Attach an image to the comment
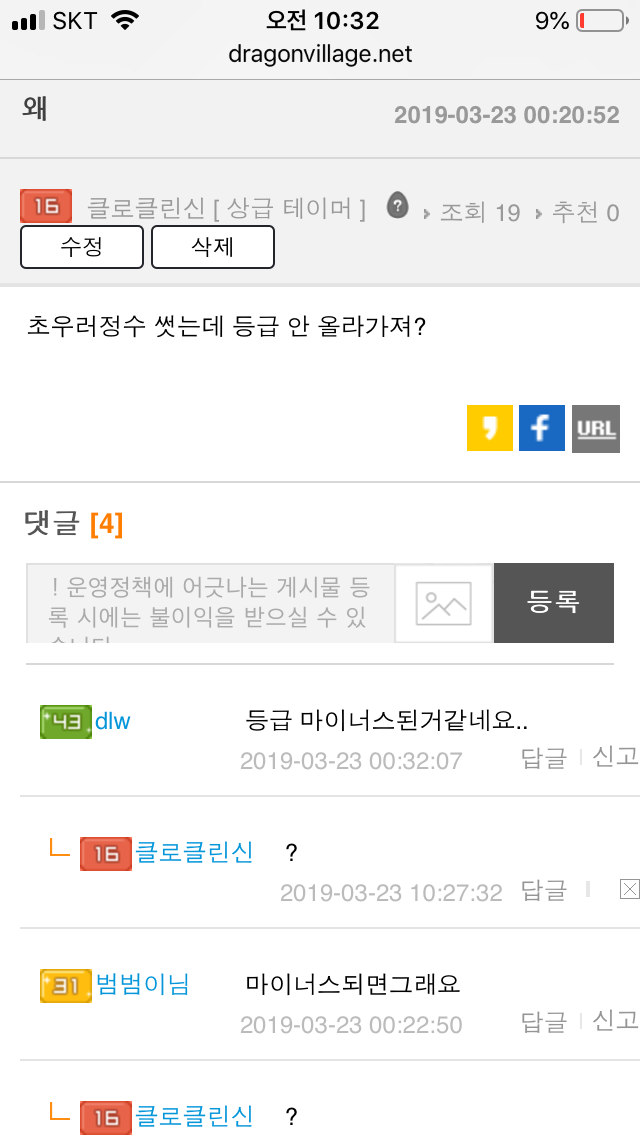This screenshot has height=1136, width=640. [x=444, y=603]
